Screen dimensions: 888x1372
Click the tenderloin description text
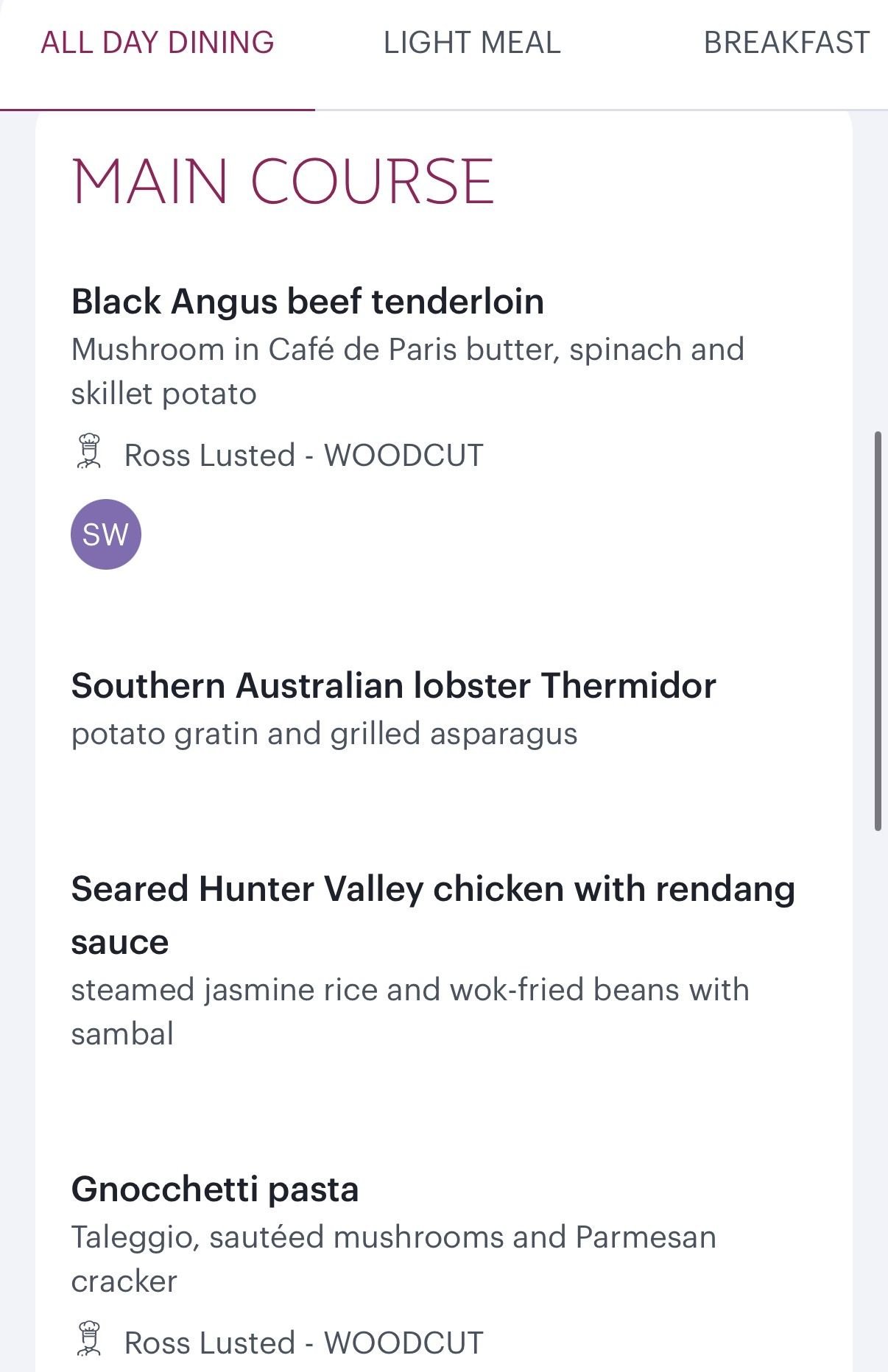(x=409, y=372)
